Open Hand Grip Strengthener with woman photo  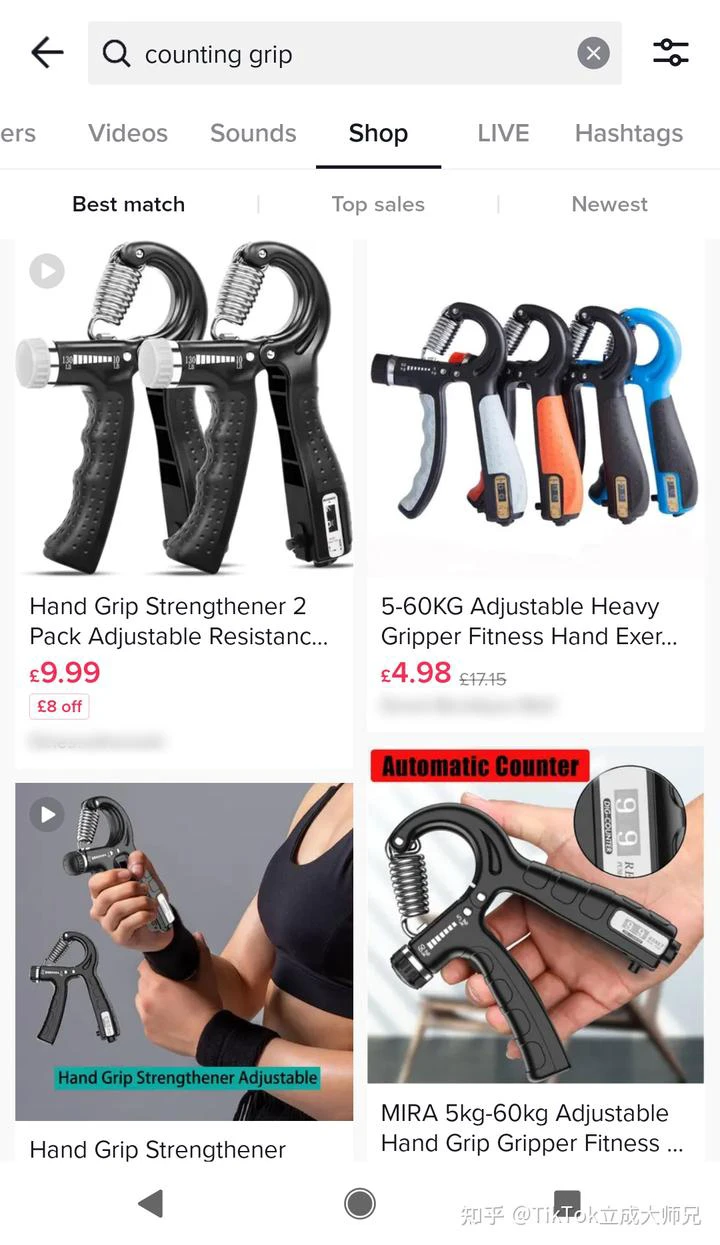click(x=184, y=950)
